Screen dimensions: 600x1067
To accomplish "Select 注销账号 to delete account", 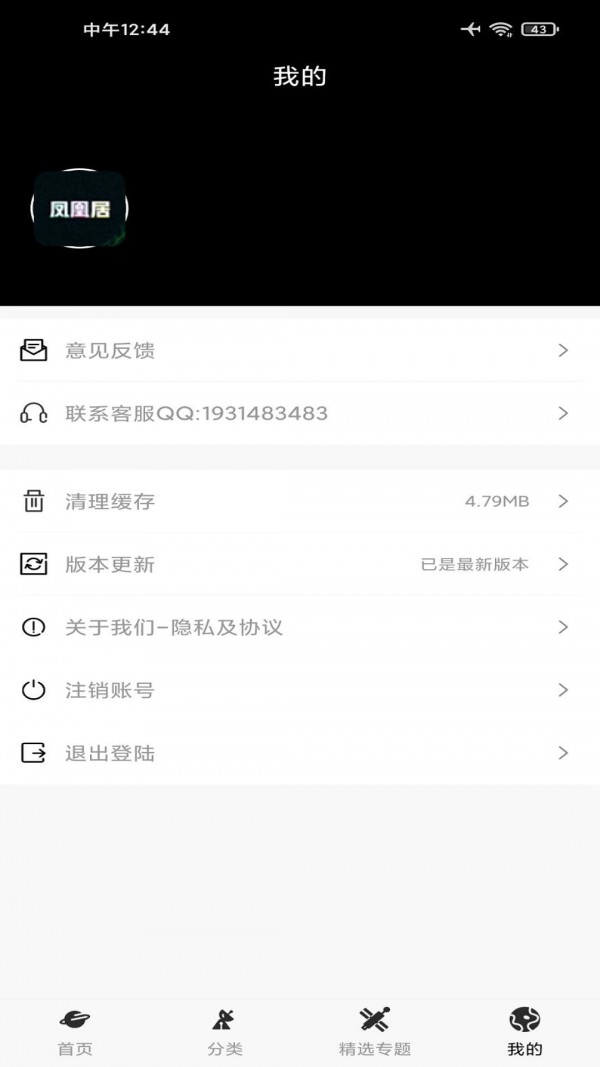I will (x=300, y=690).
